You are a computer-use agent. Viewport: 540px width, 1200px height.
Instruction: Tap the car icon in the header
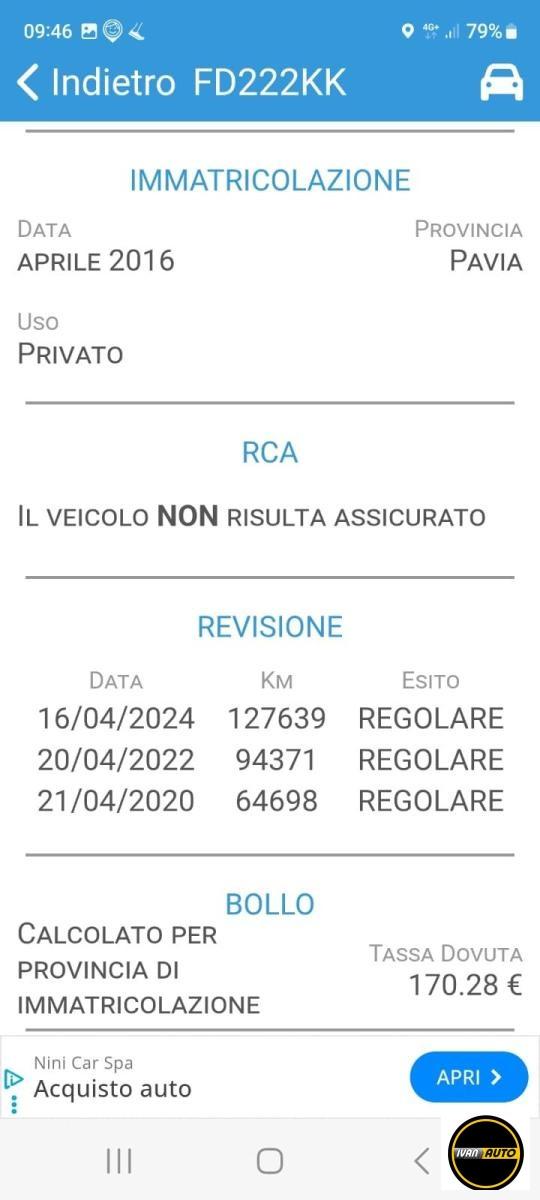tap(501, 82)
